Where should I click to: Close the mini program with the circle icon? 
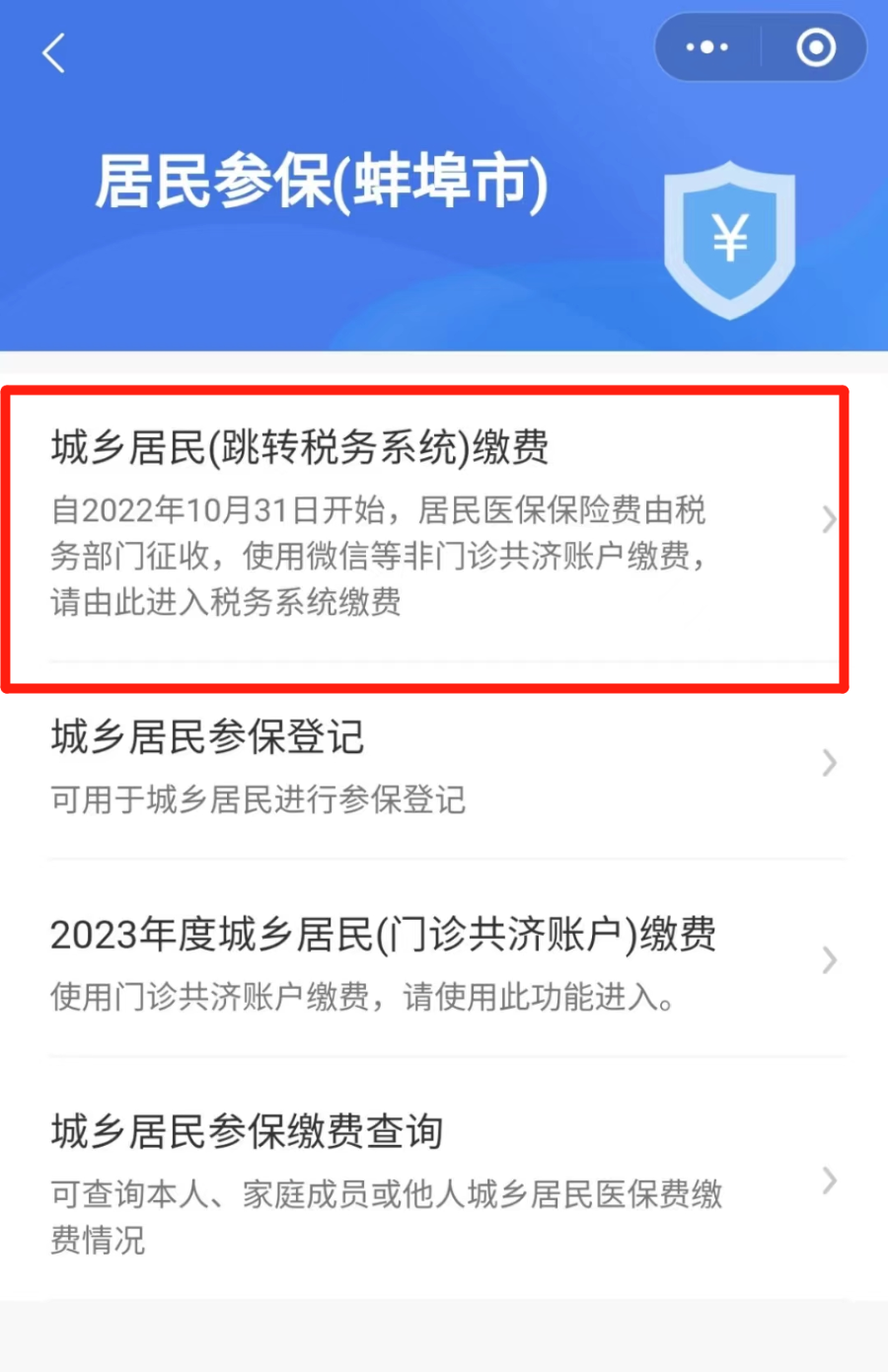point(815,47)
